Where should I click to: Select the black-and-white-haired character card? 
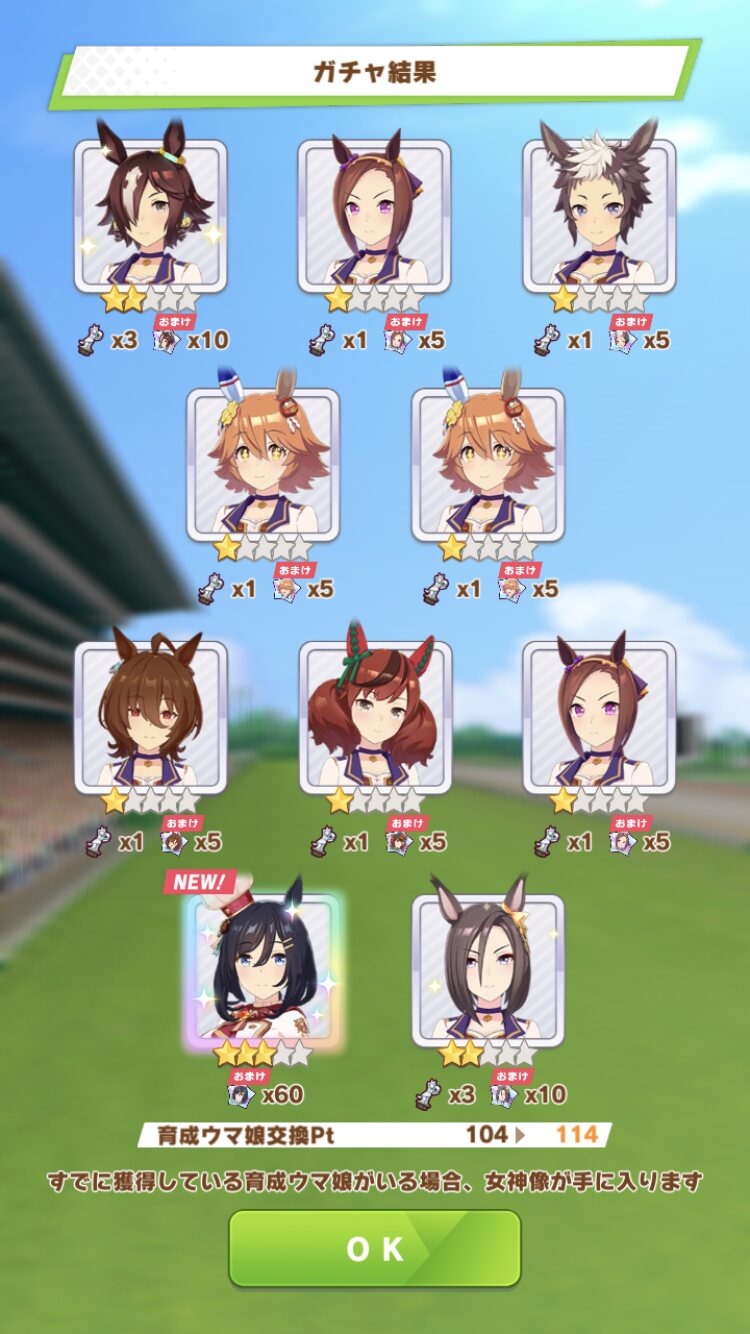pyautogui.click(x=599, y=215)
